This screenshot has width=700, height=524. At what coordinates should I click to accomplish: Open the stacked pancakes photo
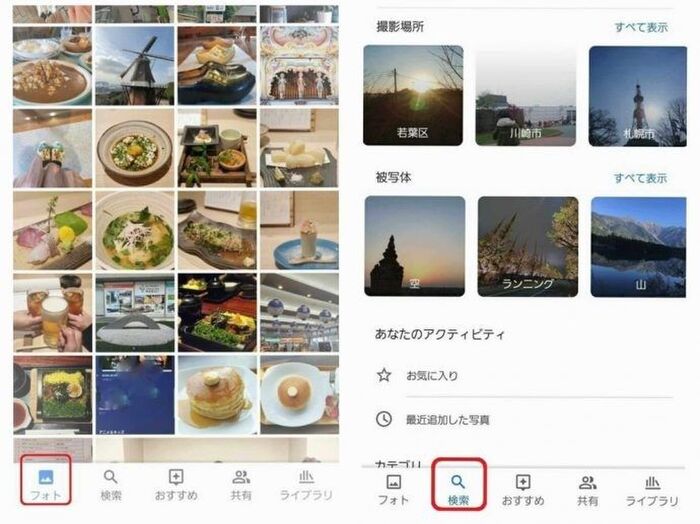click(x=217, y=395)
